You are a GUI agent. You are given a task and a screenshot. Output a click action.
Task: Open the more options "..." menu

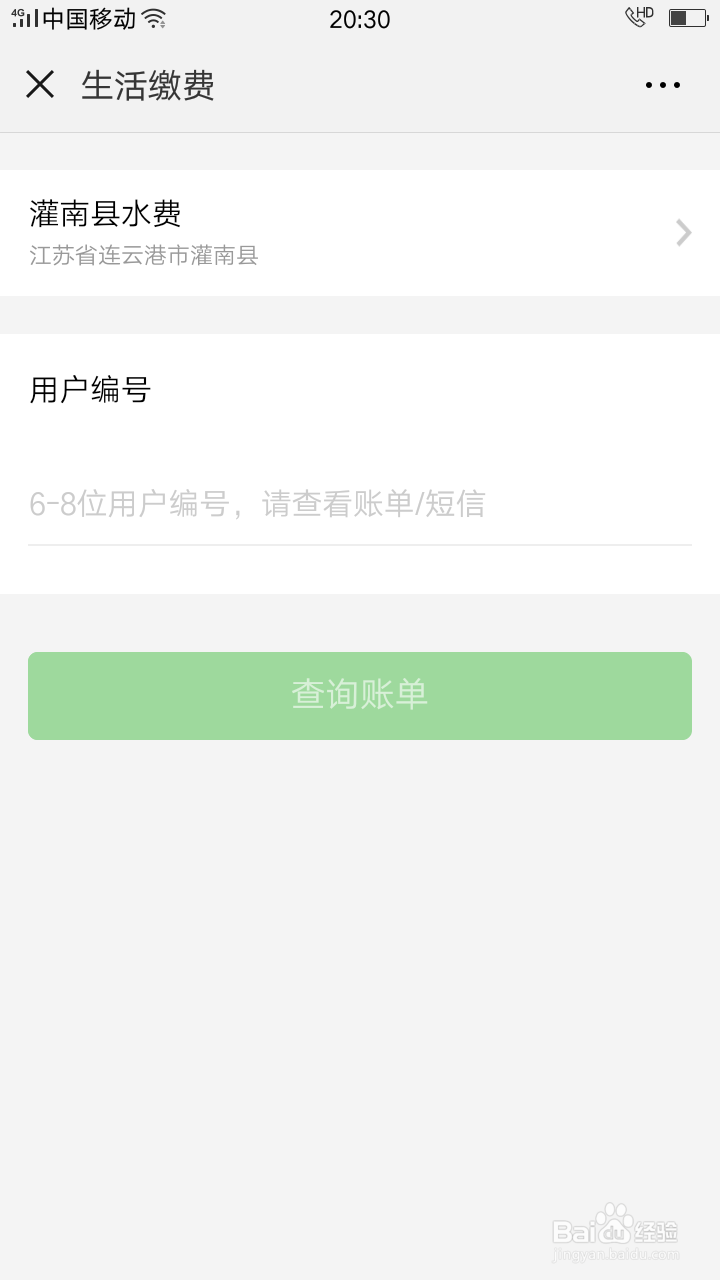pos(662,85)
